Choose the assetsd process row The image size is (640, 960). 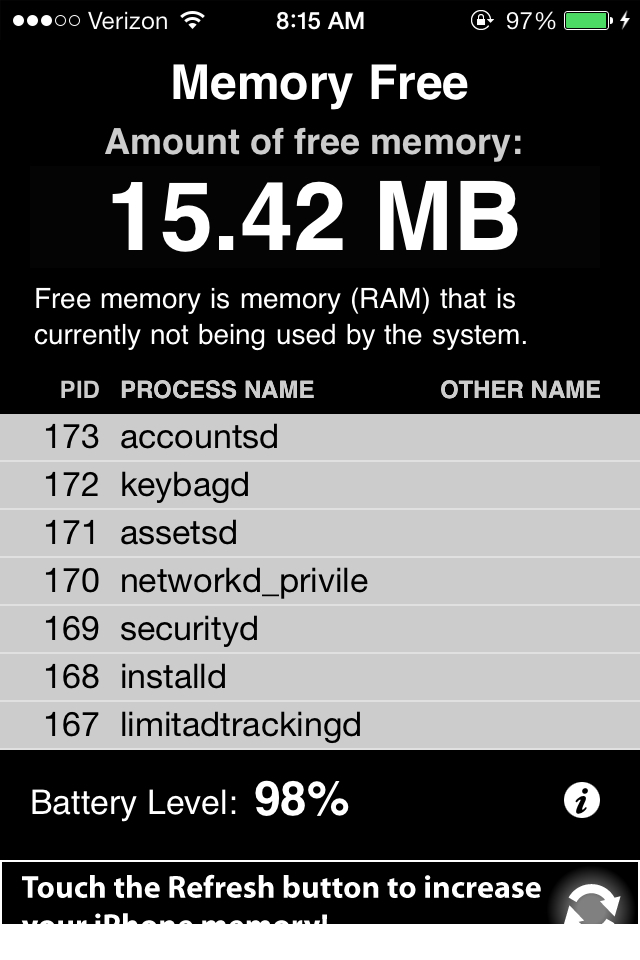point(320,533)
